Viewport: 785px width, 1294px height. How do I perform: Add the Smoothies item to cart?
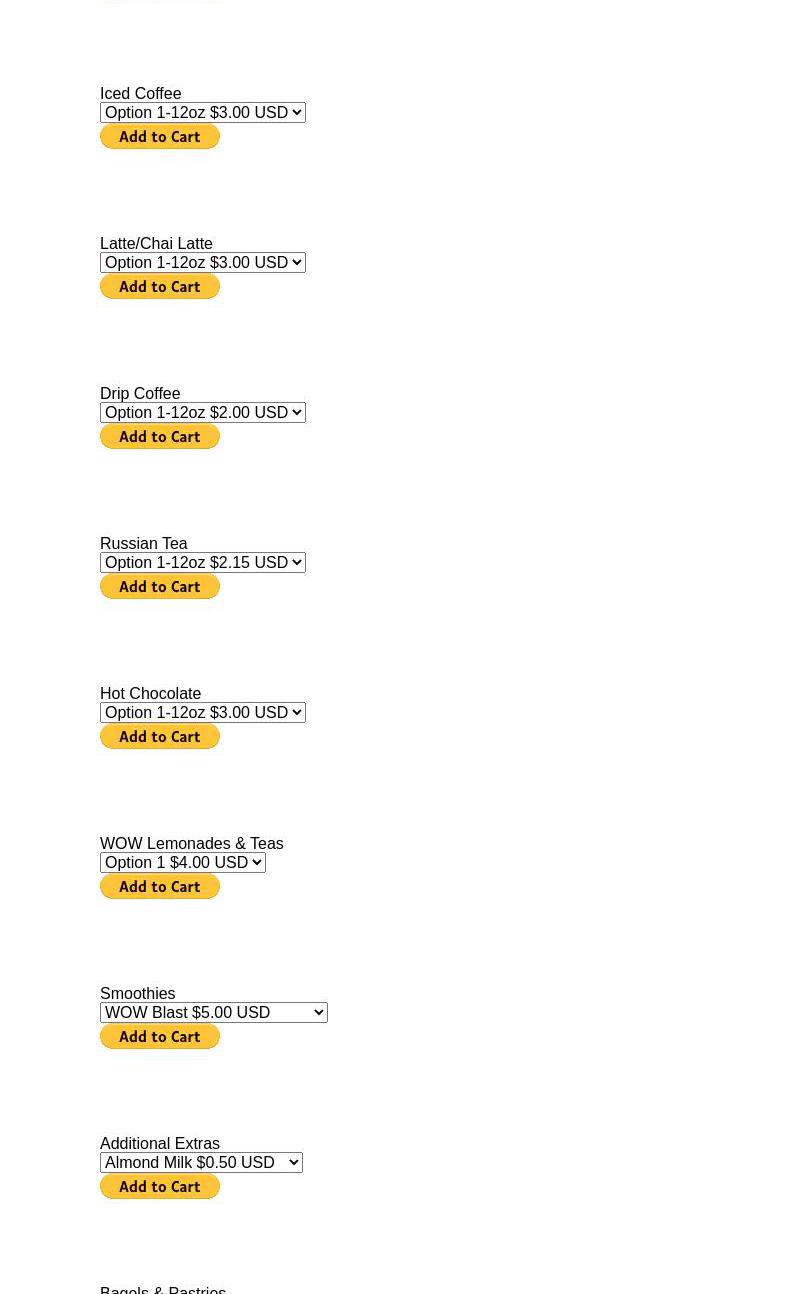(x=160, y=1037)
